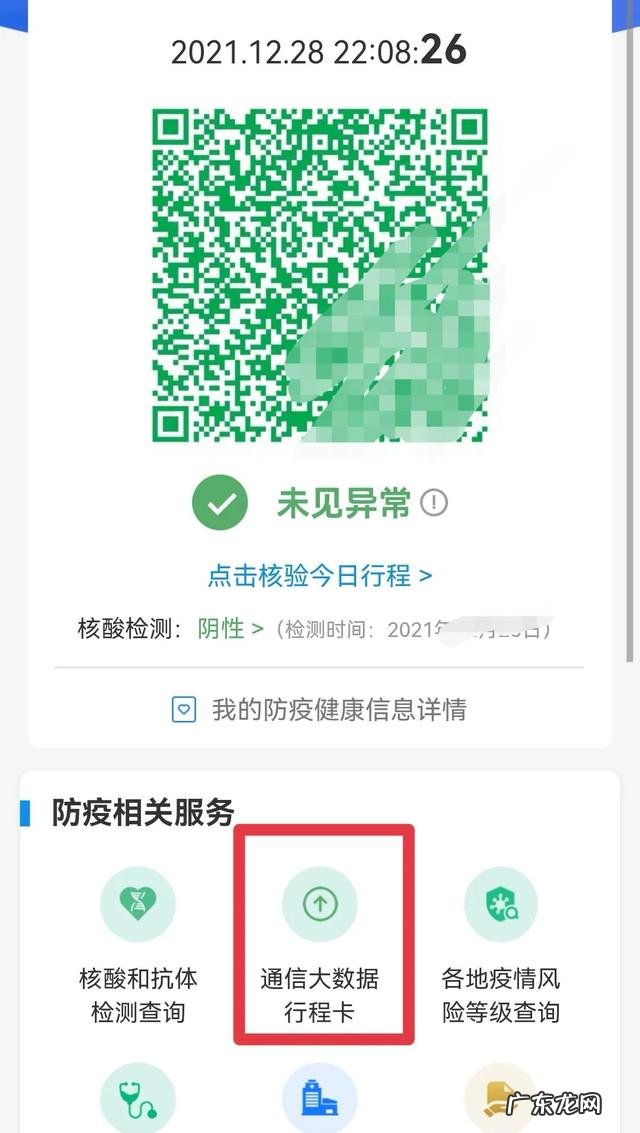Open the 阴性 nucleic acid test result
This screenshot has width=640, height=1133.
229,629
